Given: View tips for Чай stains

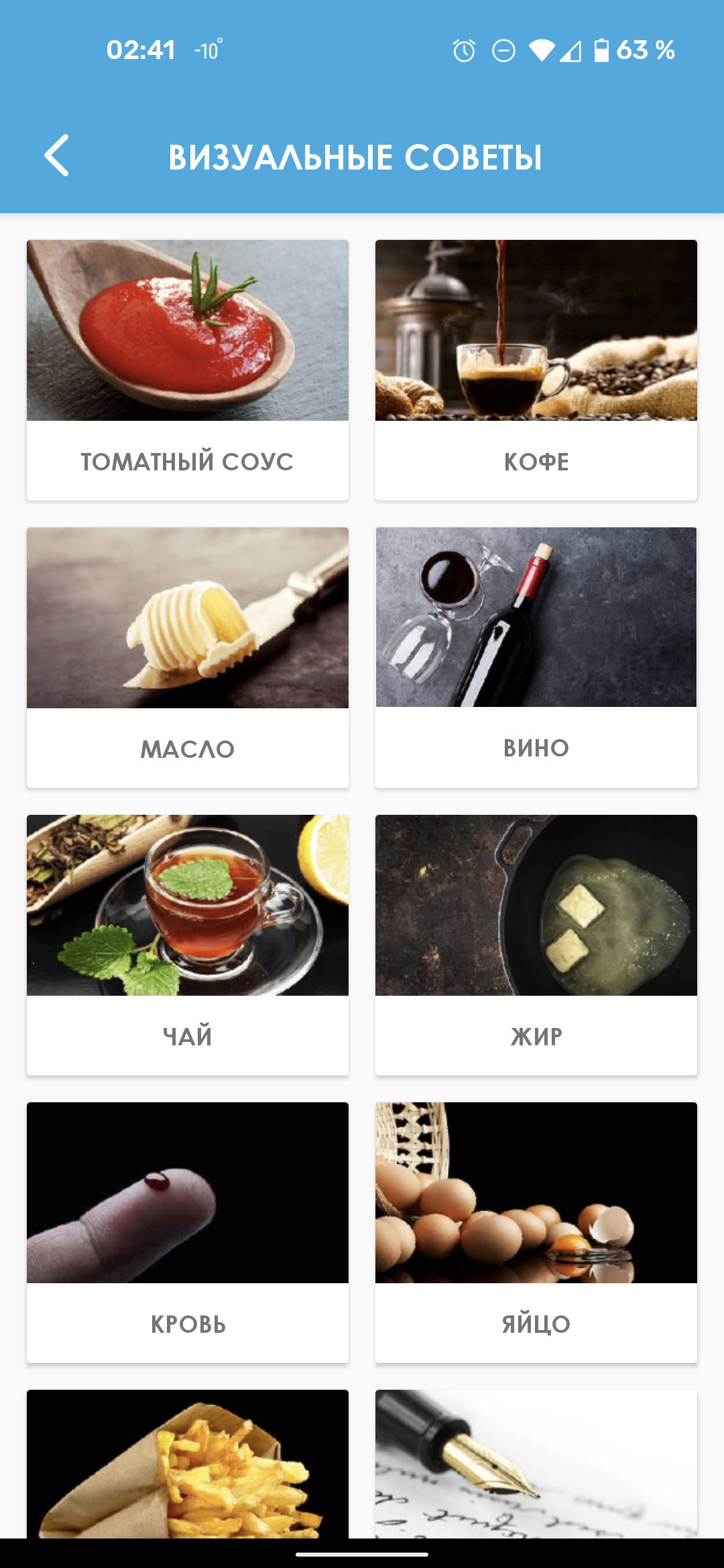Looking at the screenshot, I should click(x=188, y=945).
